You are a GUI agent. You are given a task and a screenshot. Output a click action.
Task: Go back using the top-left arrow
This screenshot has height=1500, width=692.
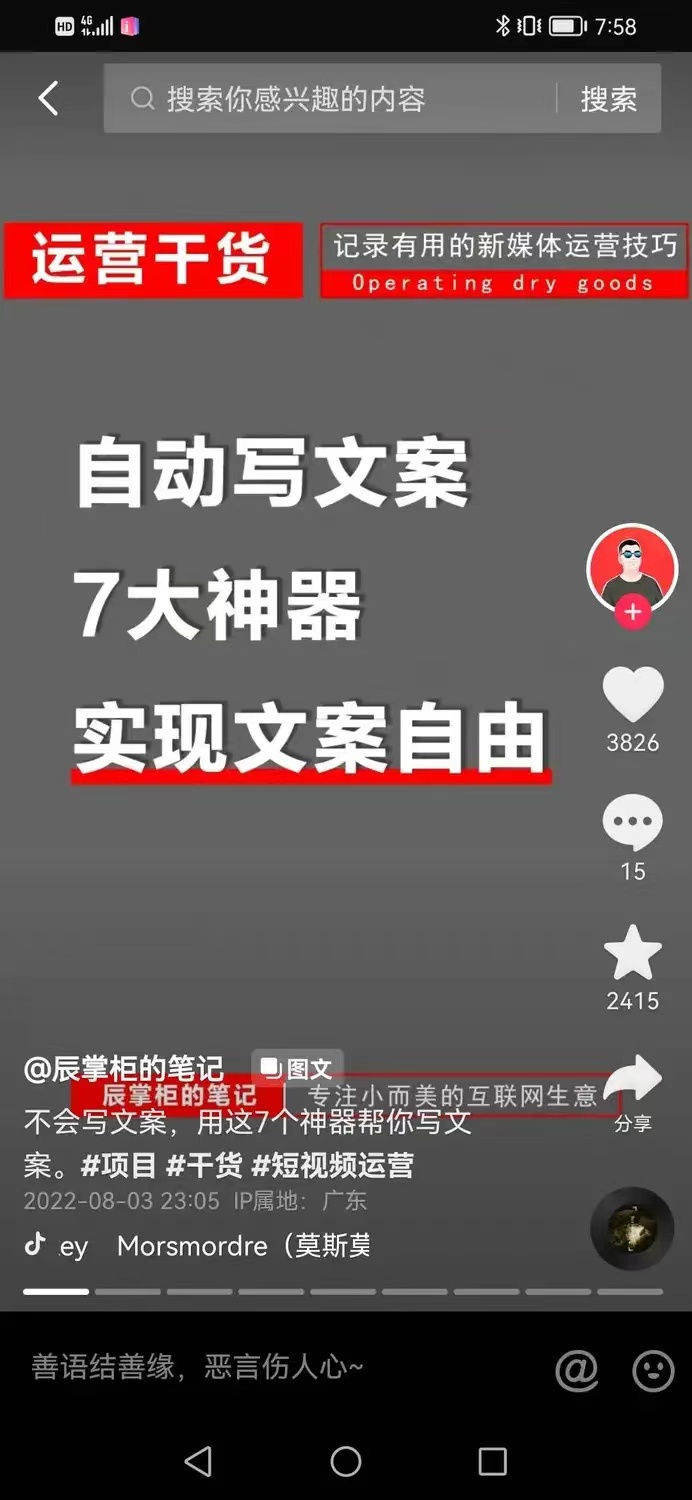(48, 98)
